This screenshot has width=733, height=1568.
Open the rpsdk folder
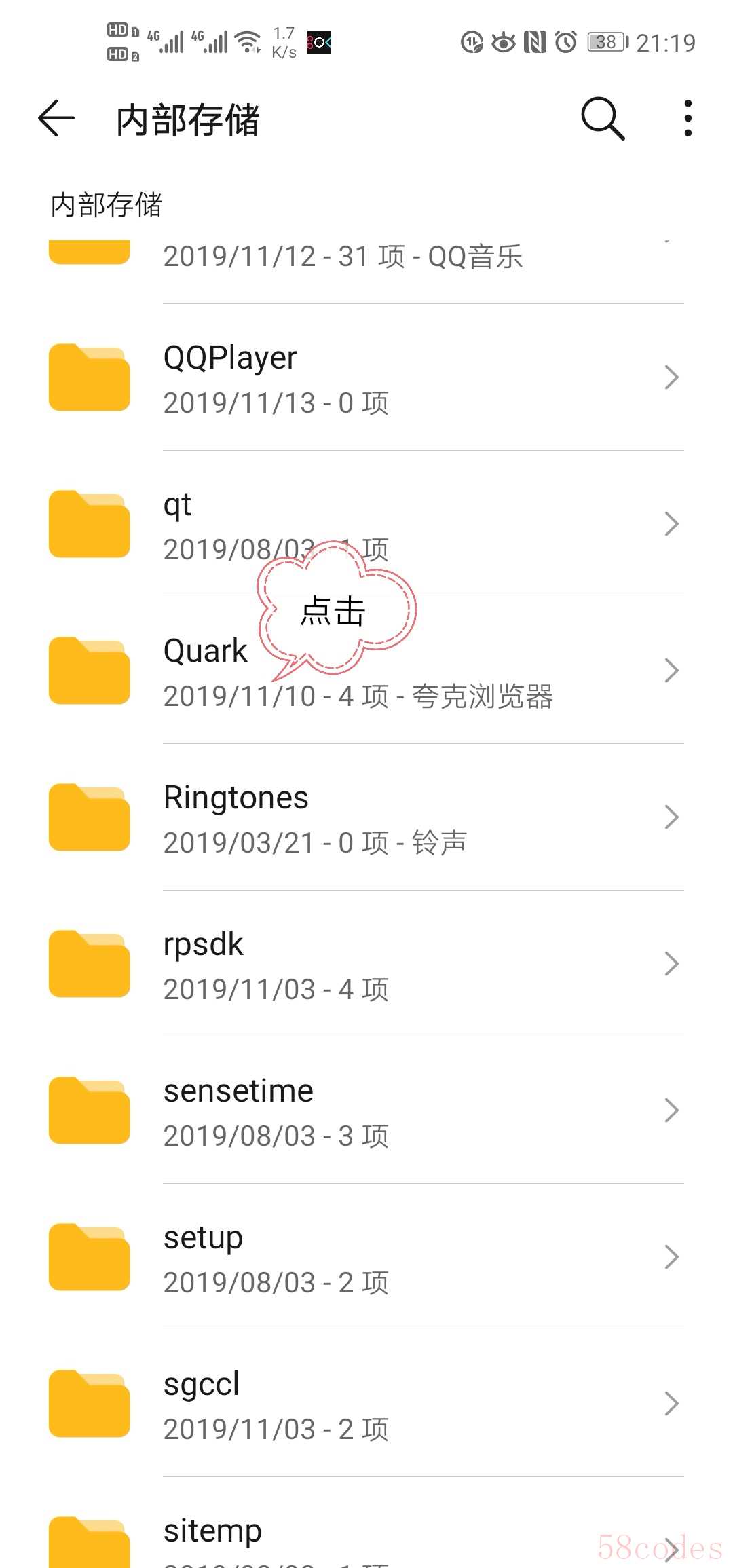click(366, 965)
